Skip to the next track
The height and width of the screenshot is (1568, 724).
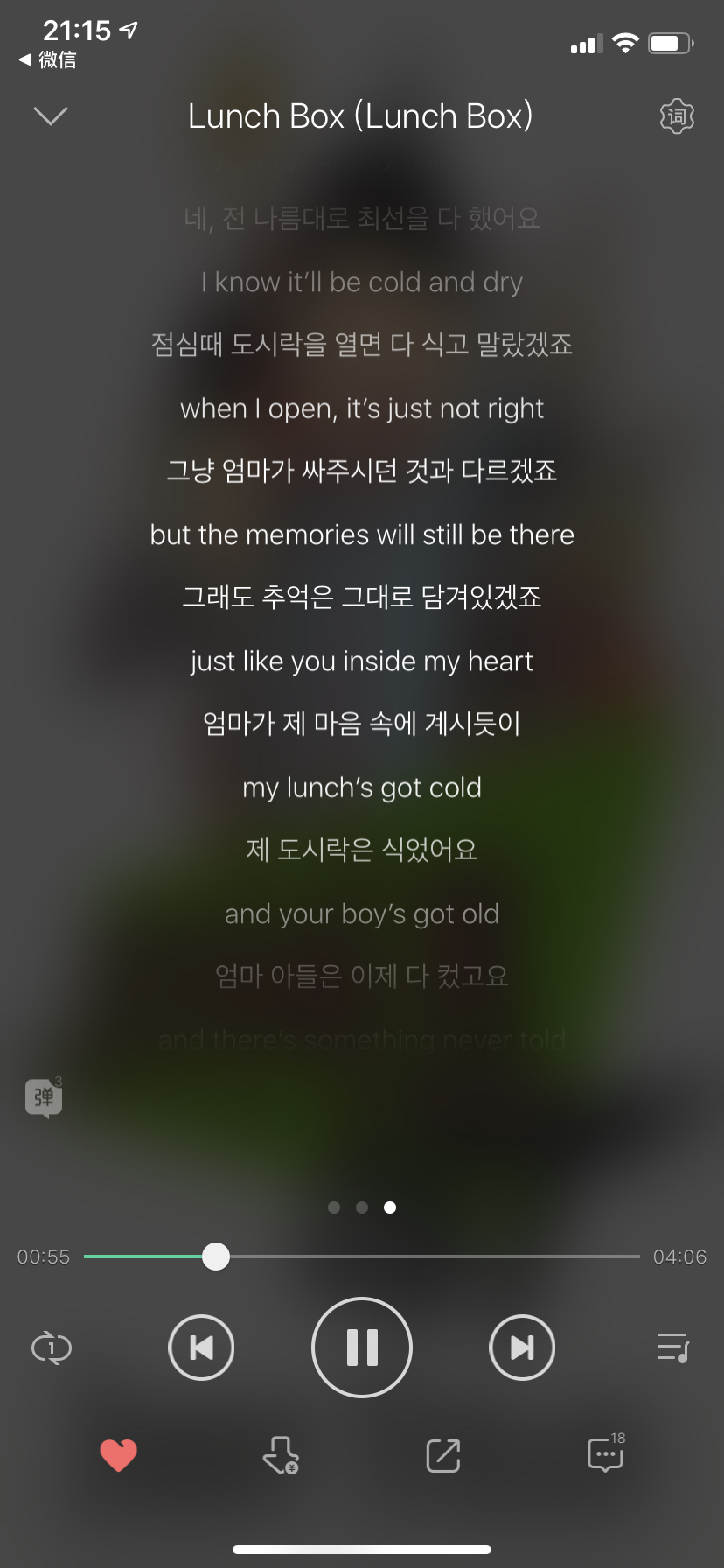pos(522,1347)
